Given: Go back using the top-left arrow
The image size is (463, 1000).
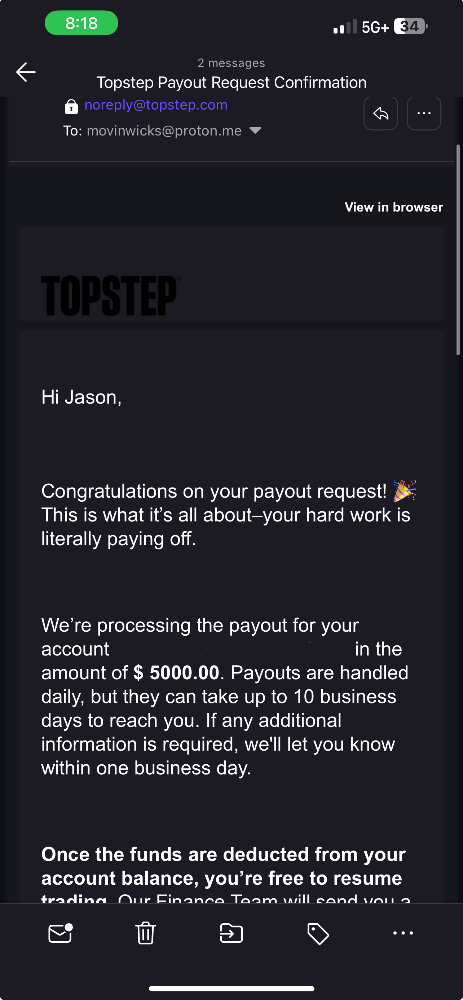Looking at the screenshot, I should pos(26,72).
